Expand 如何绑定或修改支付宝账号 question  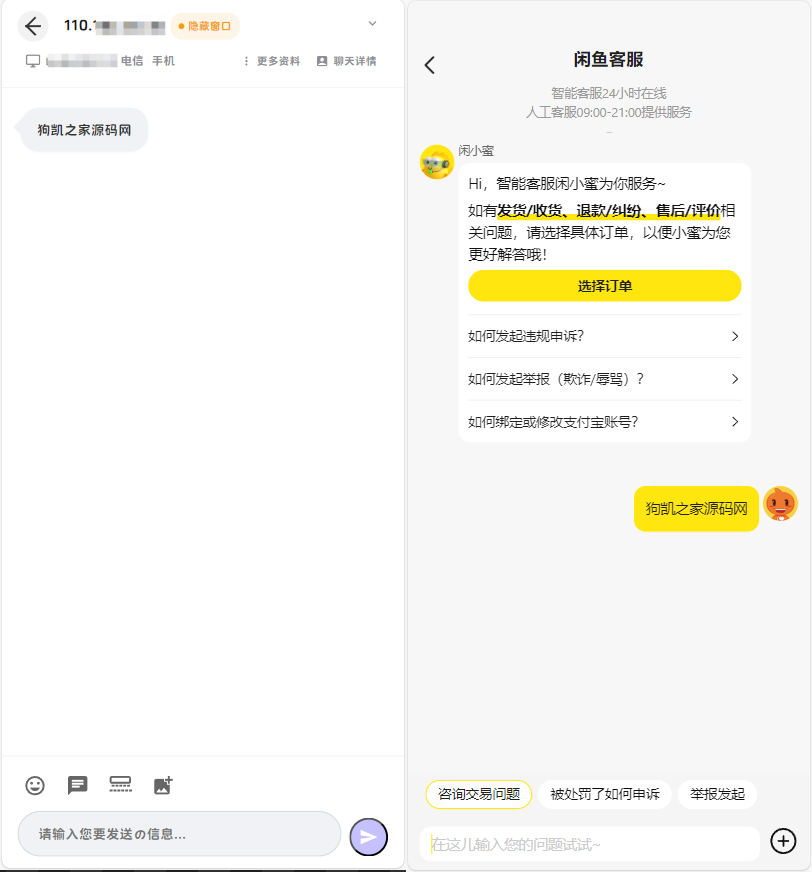tap(604, 422)
